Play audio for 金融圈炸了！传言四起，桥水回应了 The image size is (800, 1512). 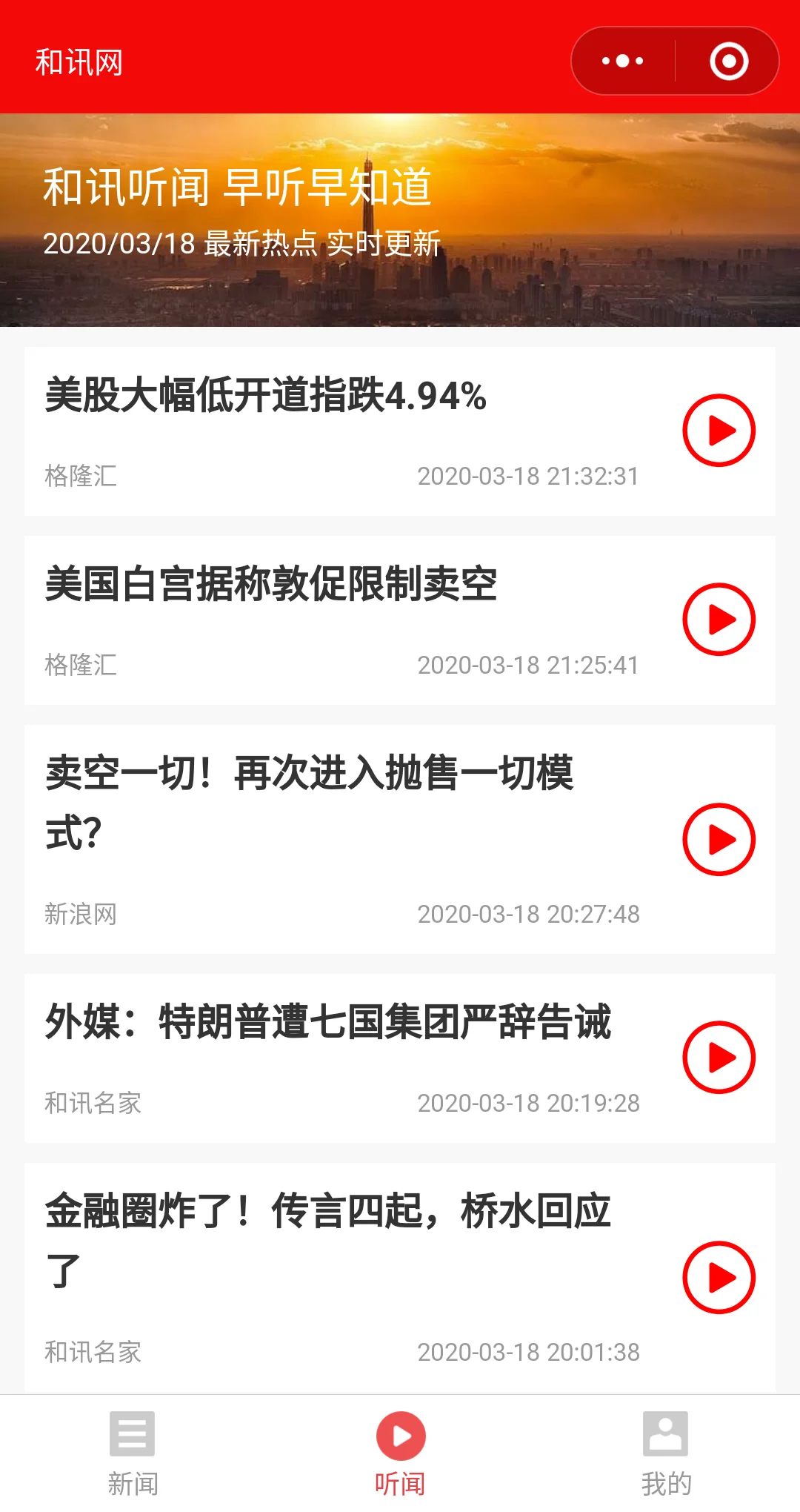pos(719,1278)
